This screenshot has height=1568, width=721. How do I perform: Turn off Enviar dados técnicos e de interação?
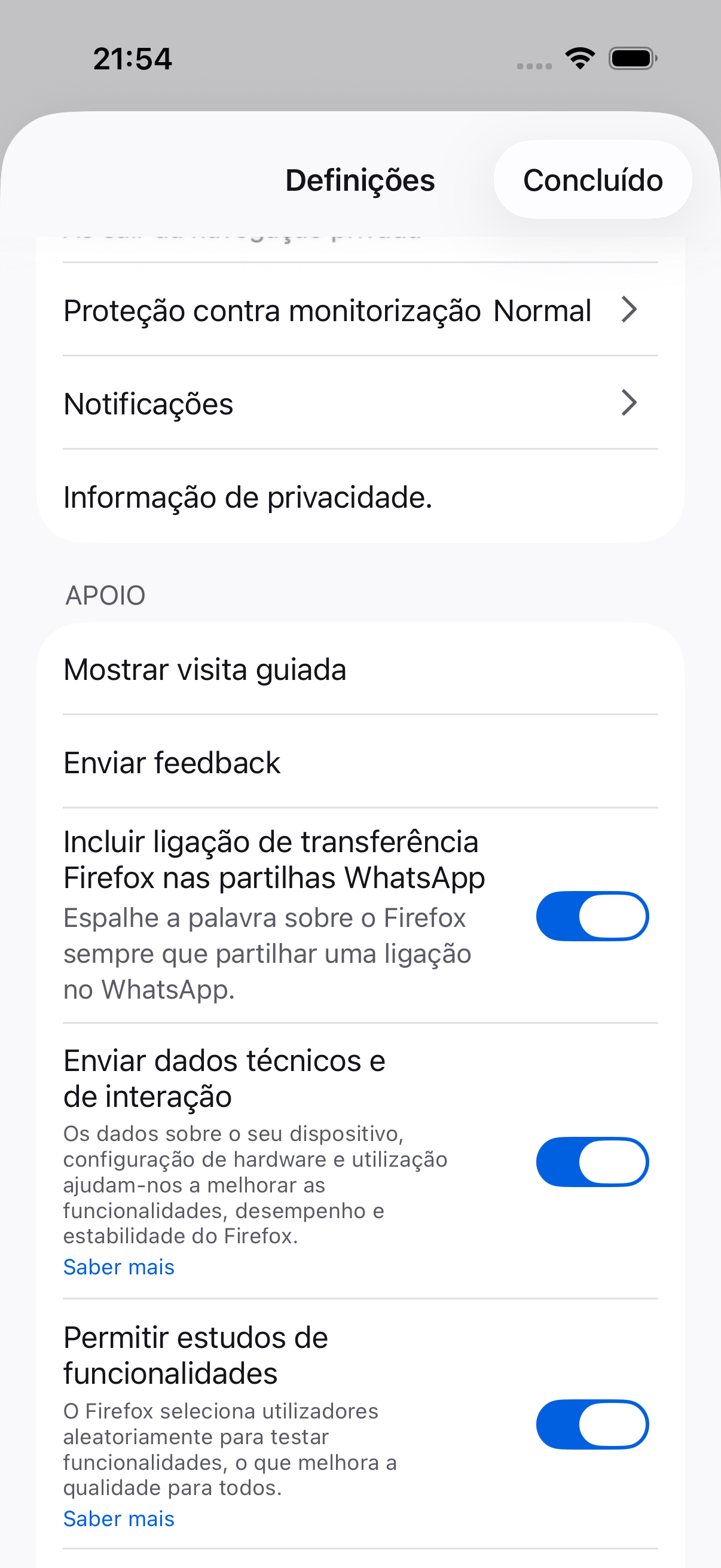tap(591, 1161)
